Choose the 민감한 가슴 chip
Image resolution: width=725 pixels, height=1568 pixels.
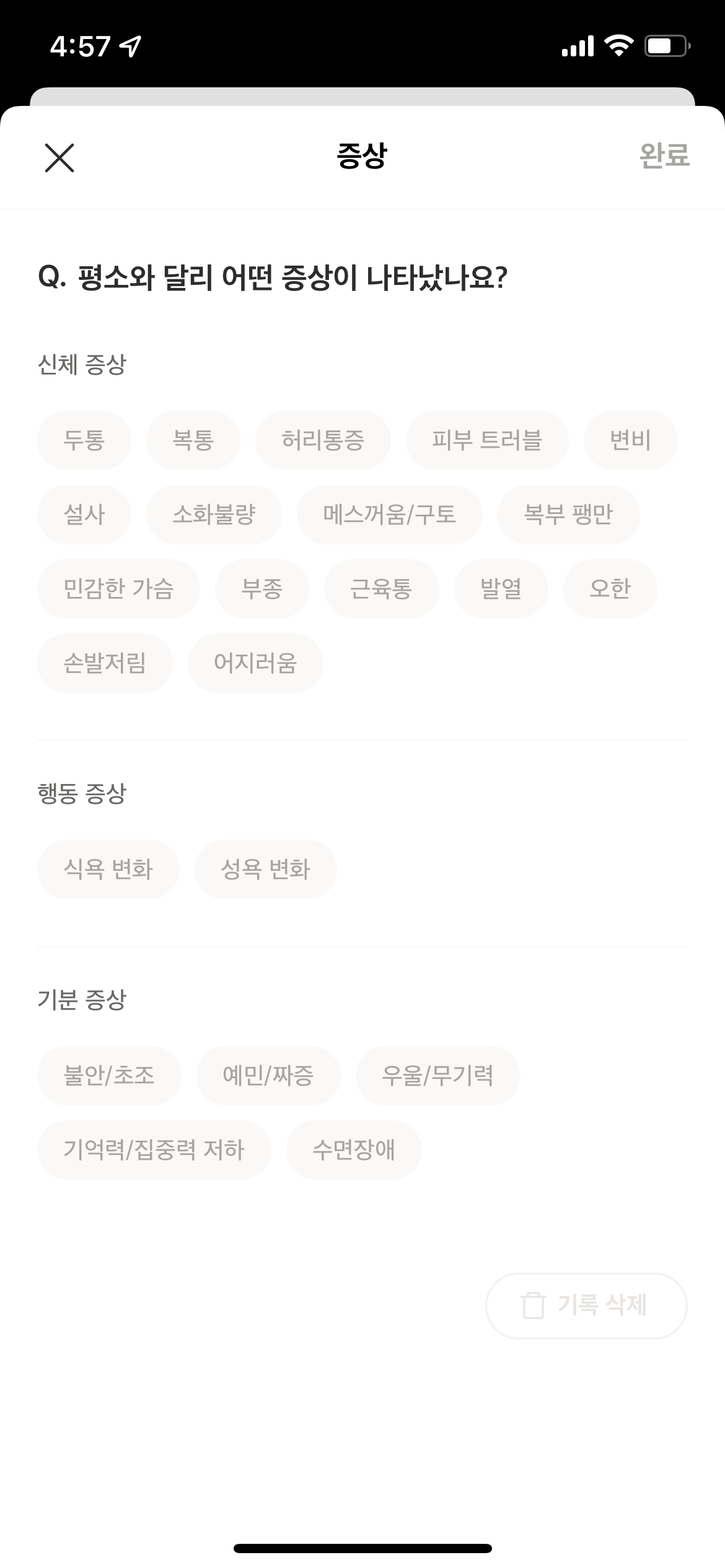118,589
